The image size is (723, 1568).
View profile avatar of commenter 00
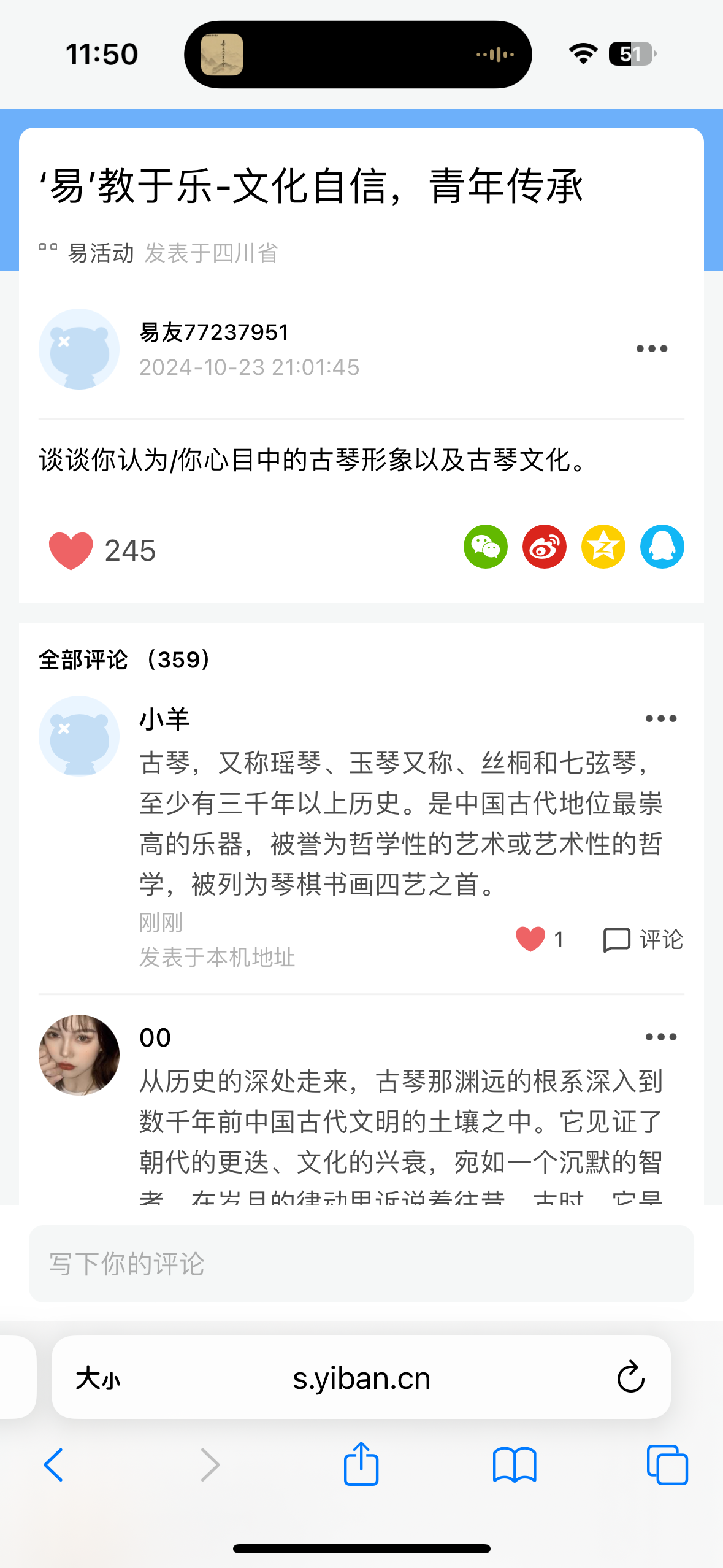[79, 1055]
